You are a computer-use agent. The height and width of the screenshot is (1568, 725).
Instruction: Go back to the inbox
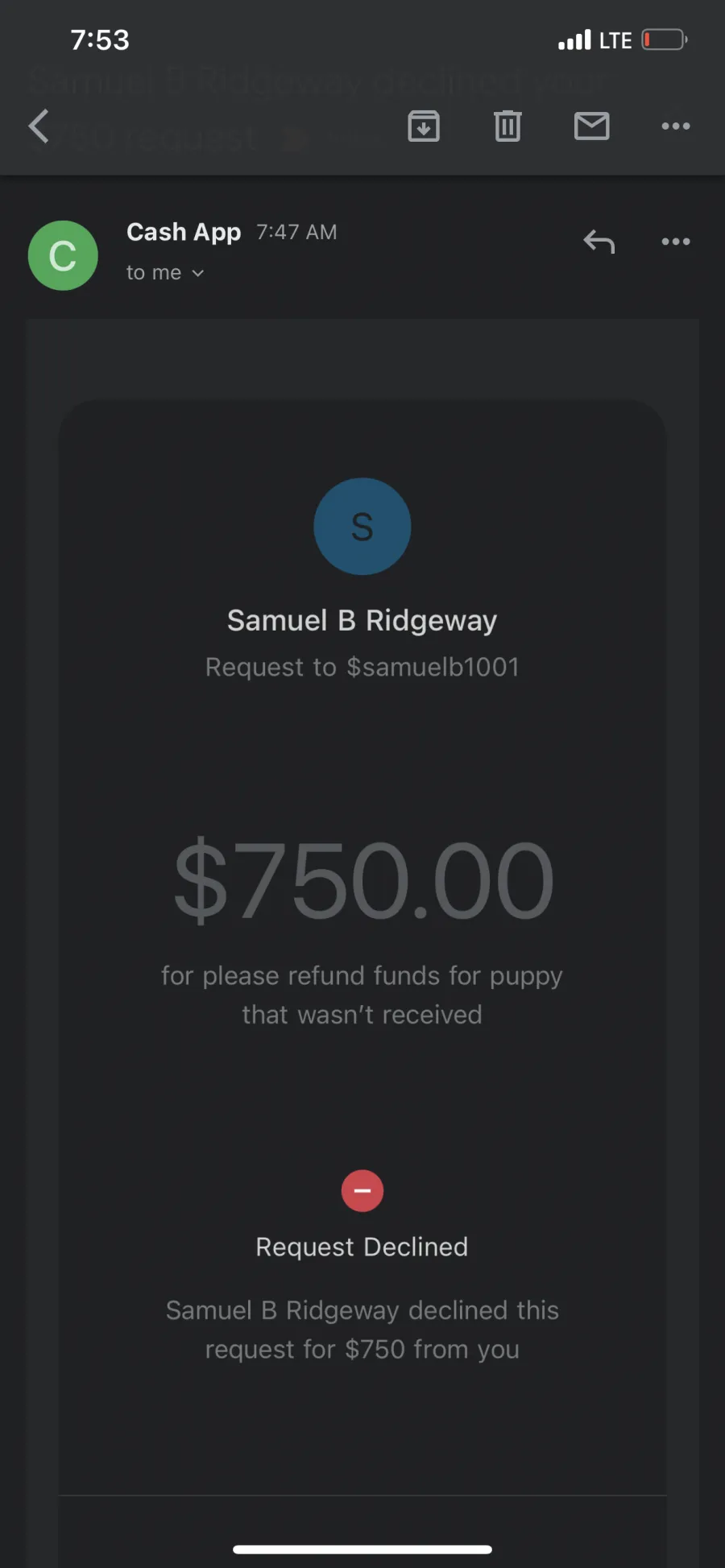click(x=39, y=126)
